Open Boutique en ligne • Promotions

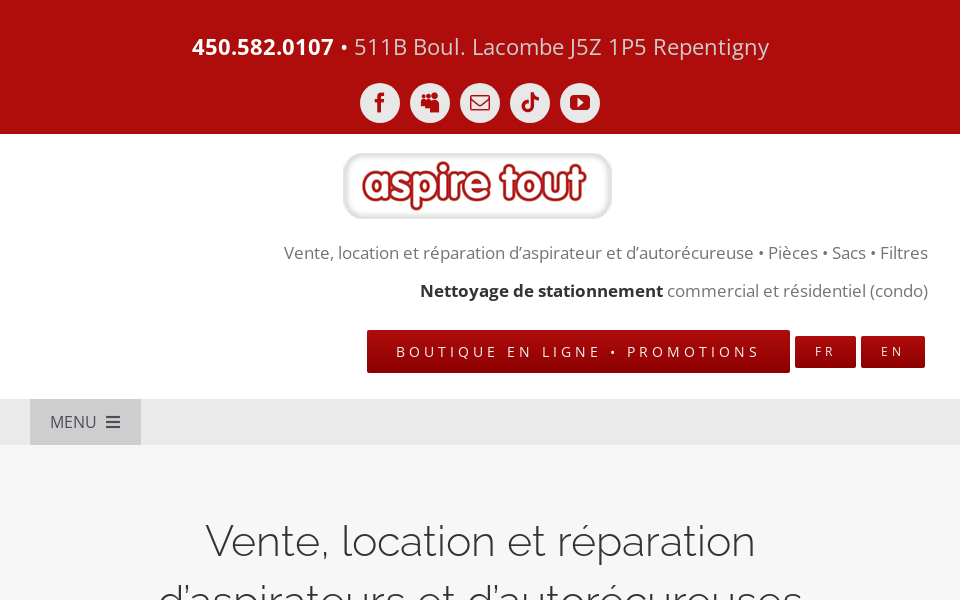(x=578, y=352)
